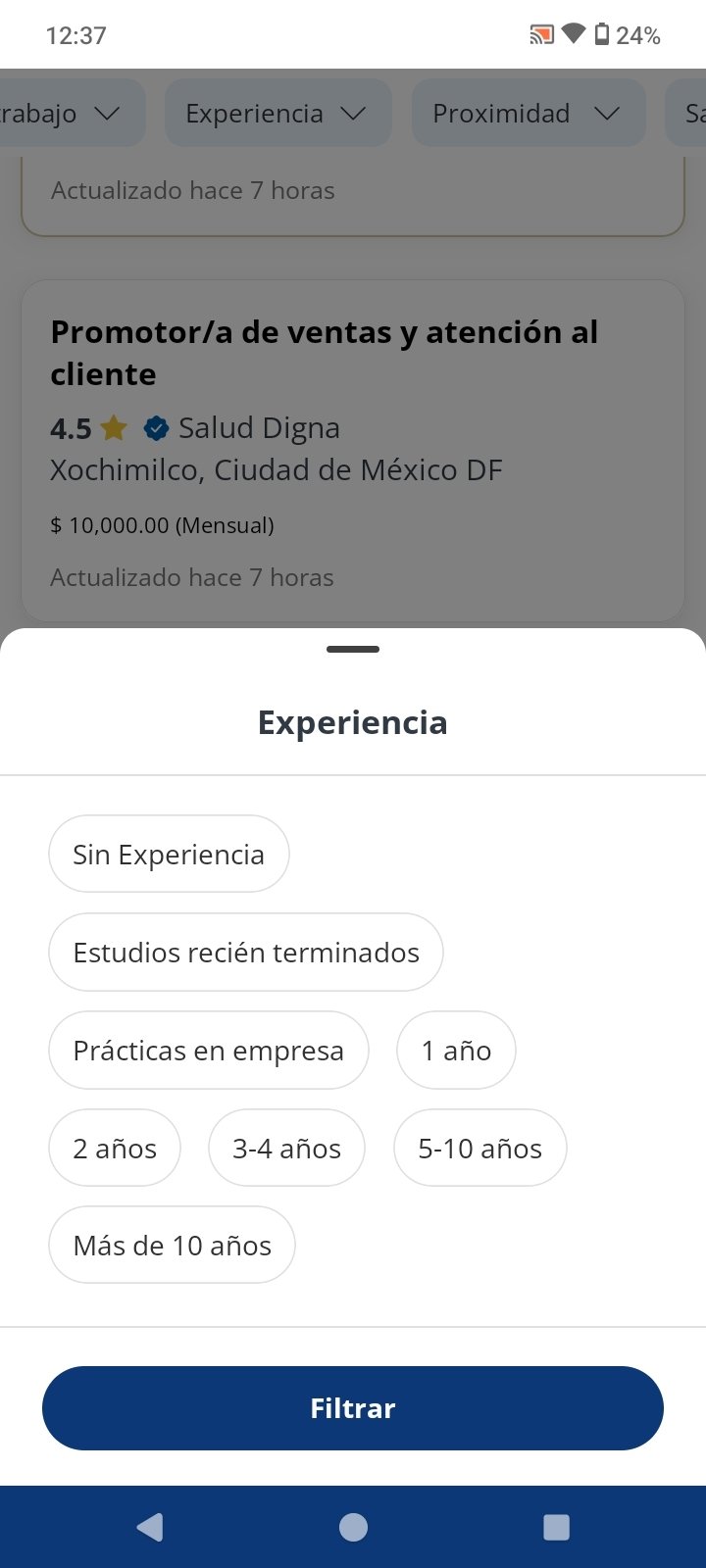
Task: Tap the bottom sheet drag handle
Action: [x=353, y=649]
